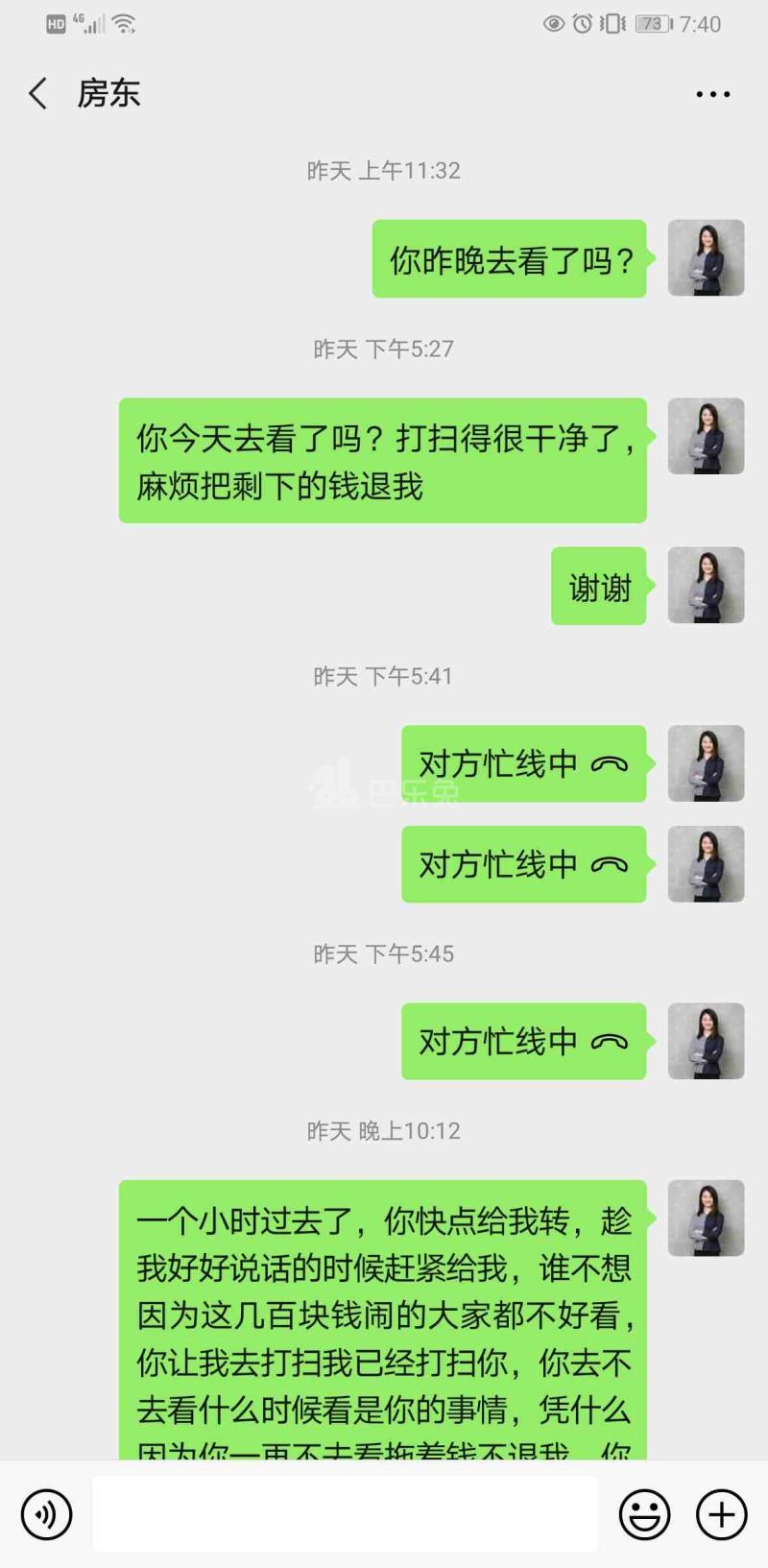The width and height of the screenshot is (768, 1568).
Task: Go back from the 房东 chat
Action: point(38,94)
